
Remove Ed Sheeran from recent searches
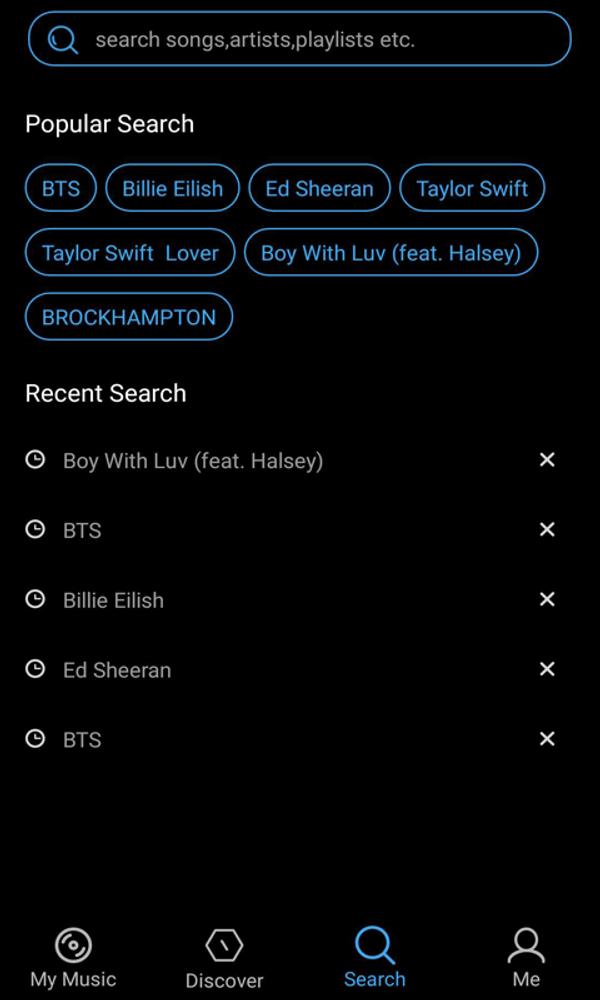547,669
